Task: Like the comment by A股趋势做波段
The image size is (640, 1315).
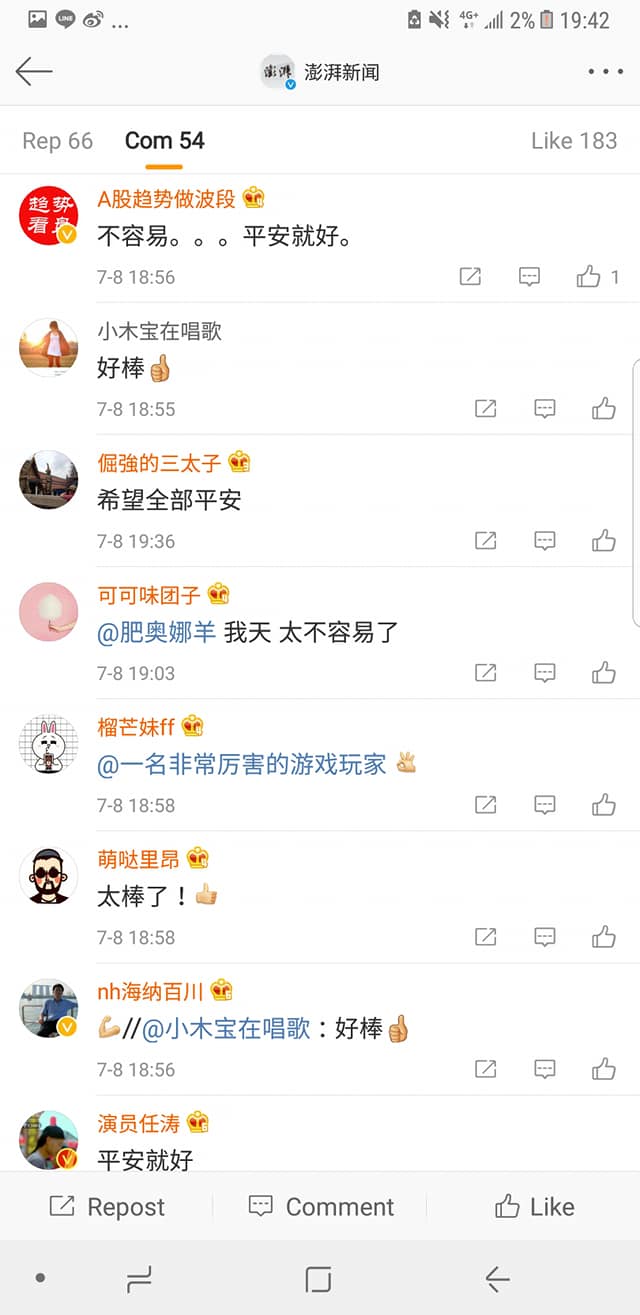Action: coord(589,277)
